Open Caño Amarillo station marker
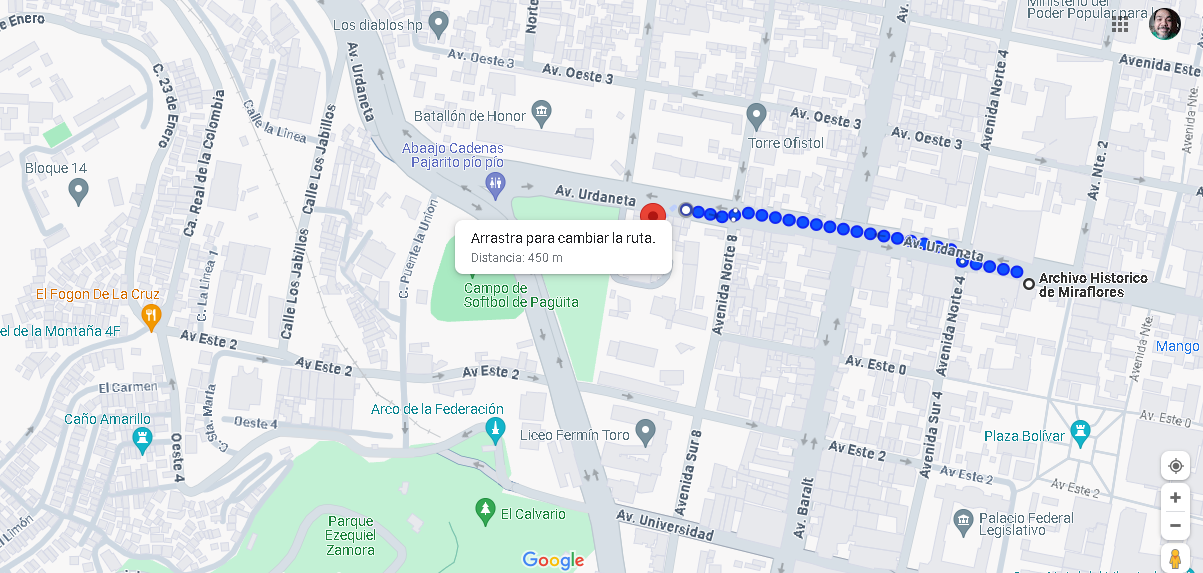Screen dimensions: 1203x573 tap(142, 440)
